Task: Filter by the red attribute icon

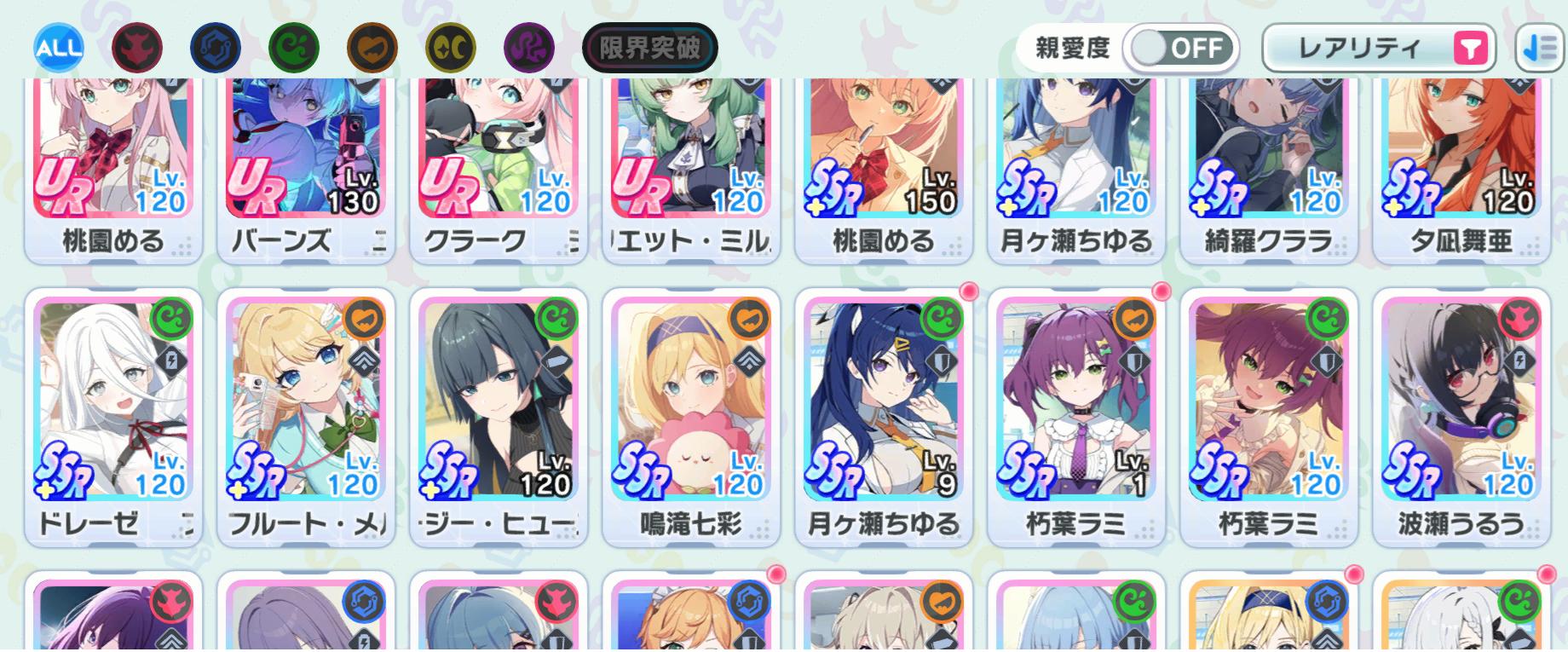Action: pyautogui.click(x=136, y=48)
